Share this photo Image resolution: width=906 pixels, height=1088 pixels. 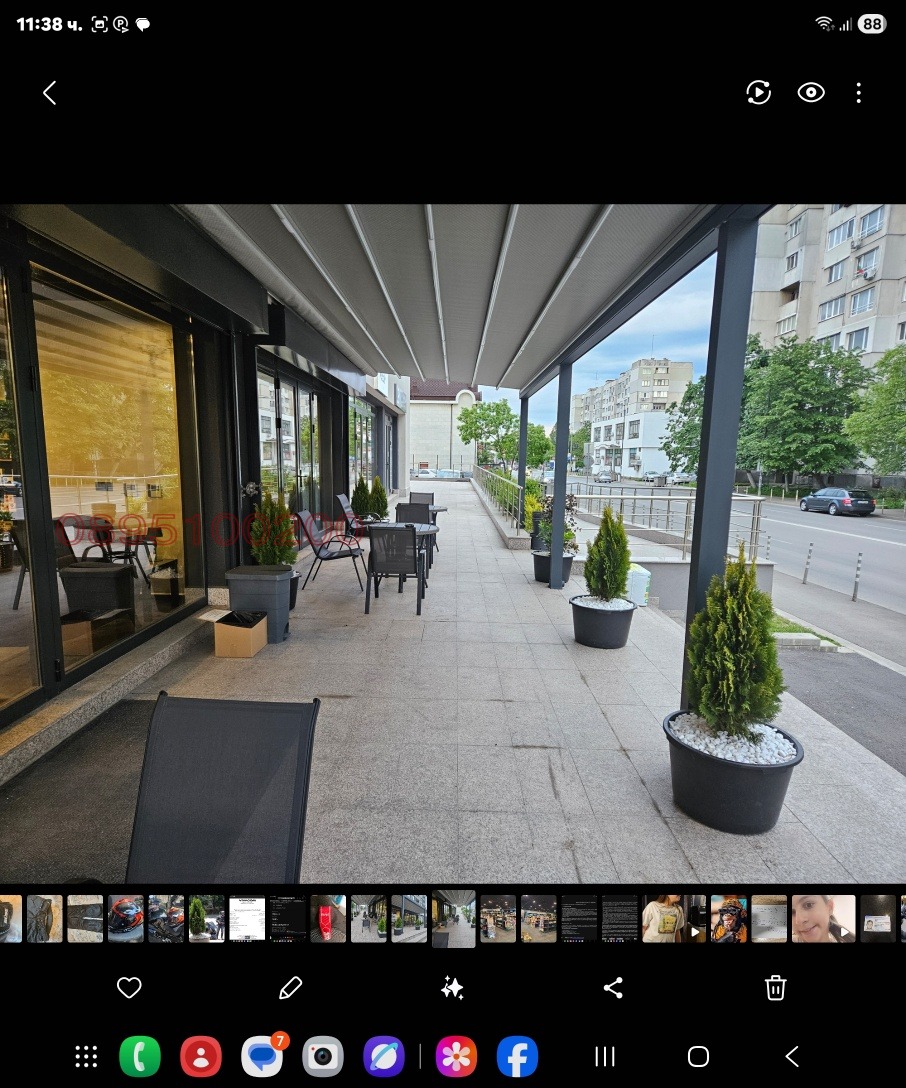pos(613,988)
